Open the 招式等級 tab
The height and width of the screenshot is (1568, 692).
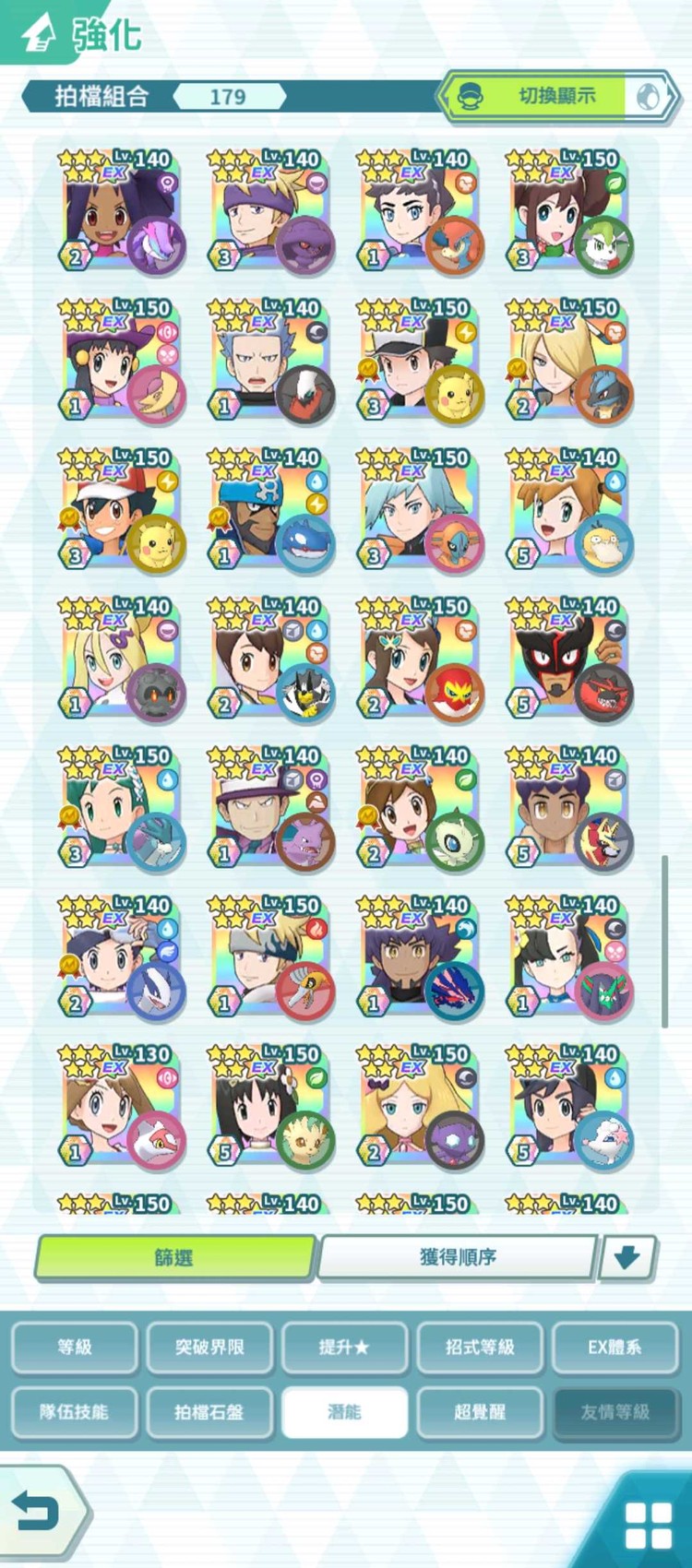point(480,1347)
